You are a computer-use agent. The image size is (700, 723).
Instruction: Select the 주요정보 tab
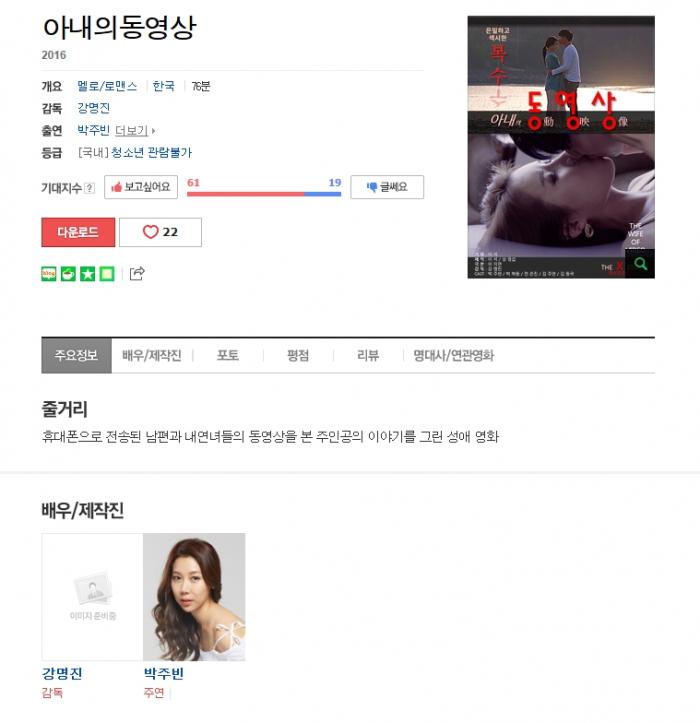click(75, 356)
